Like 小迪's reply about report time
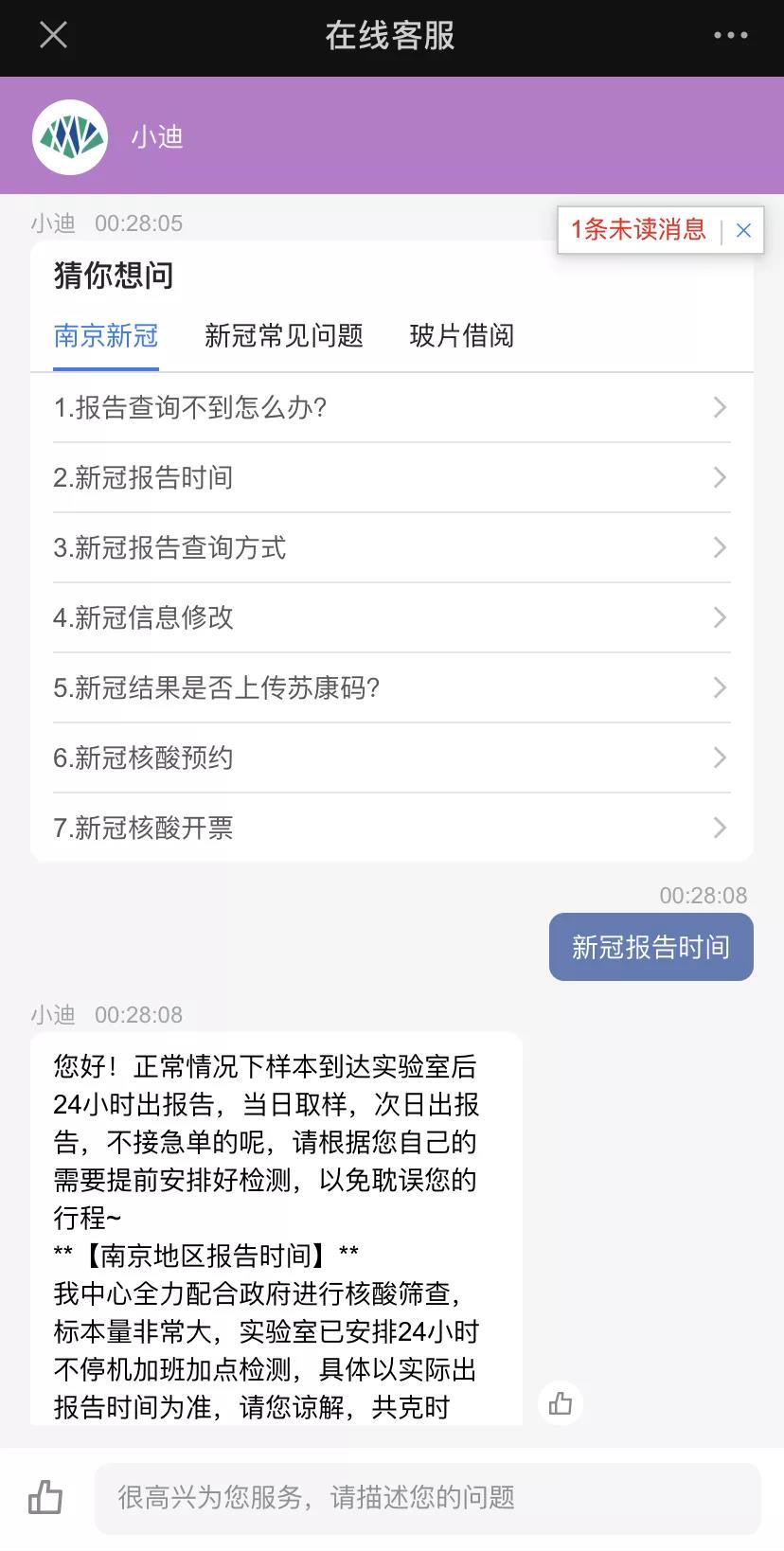Viewport: 784px width, 1551px height. (x=561, y=1403)
